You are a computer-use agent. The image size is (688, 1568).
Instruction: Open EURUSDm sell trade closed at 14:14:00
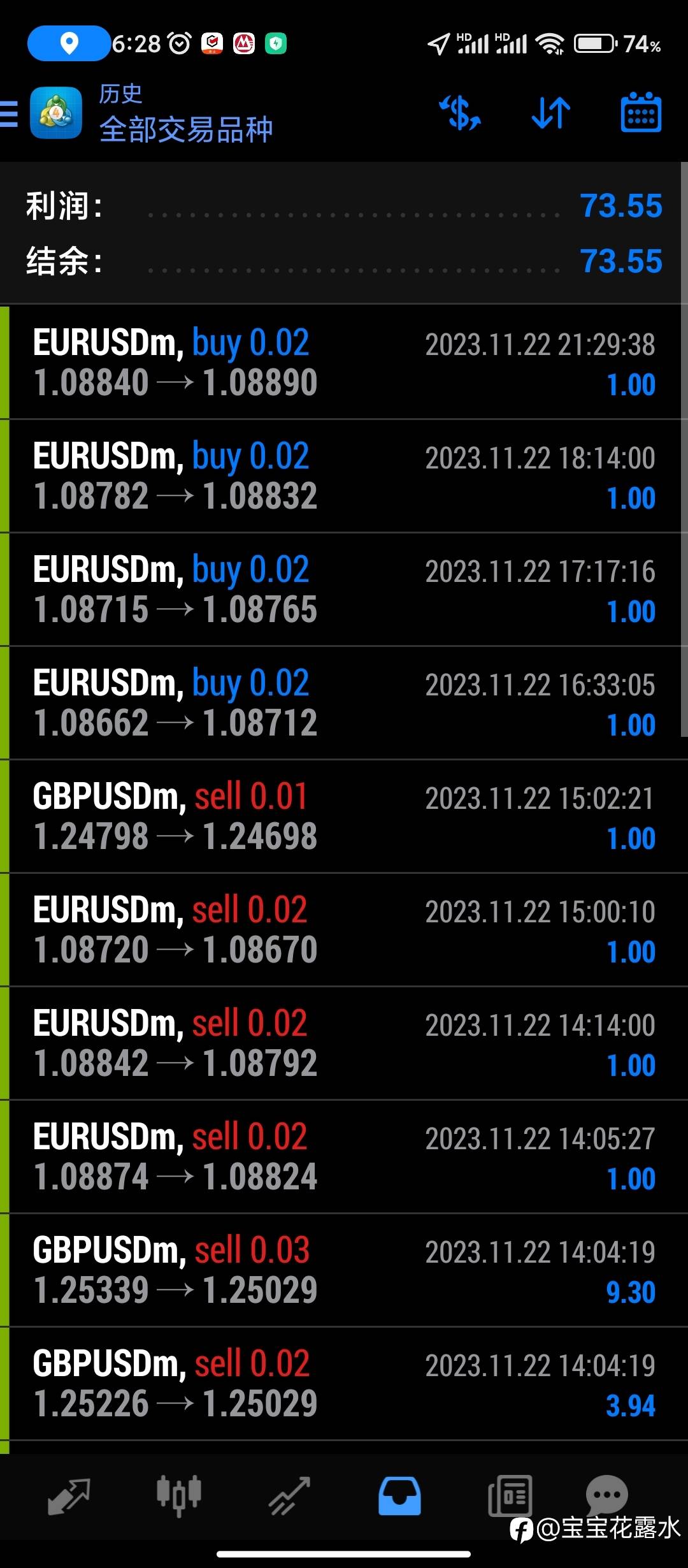[x=344, y=1043]
